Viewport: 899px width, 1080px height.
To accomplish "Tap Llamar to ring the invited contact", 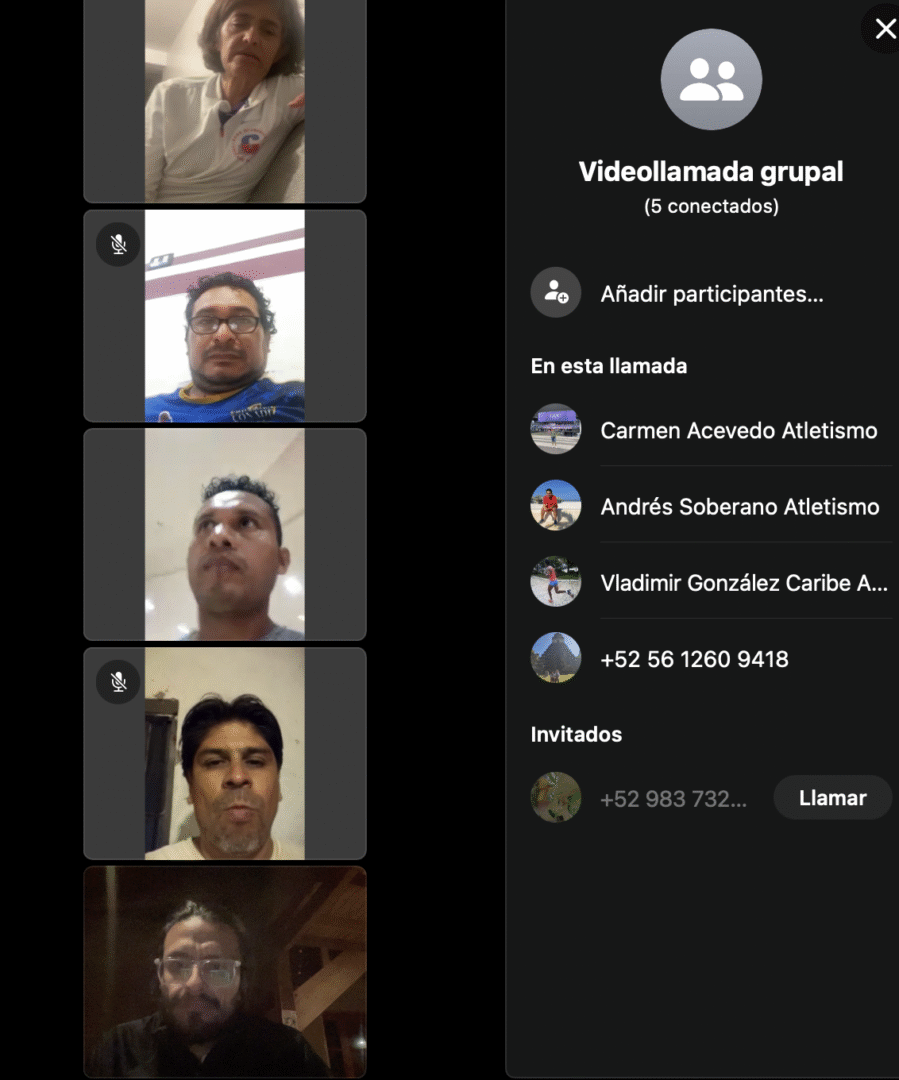I will [832, 798].
